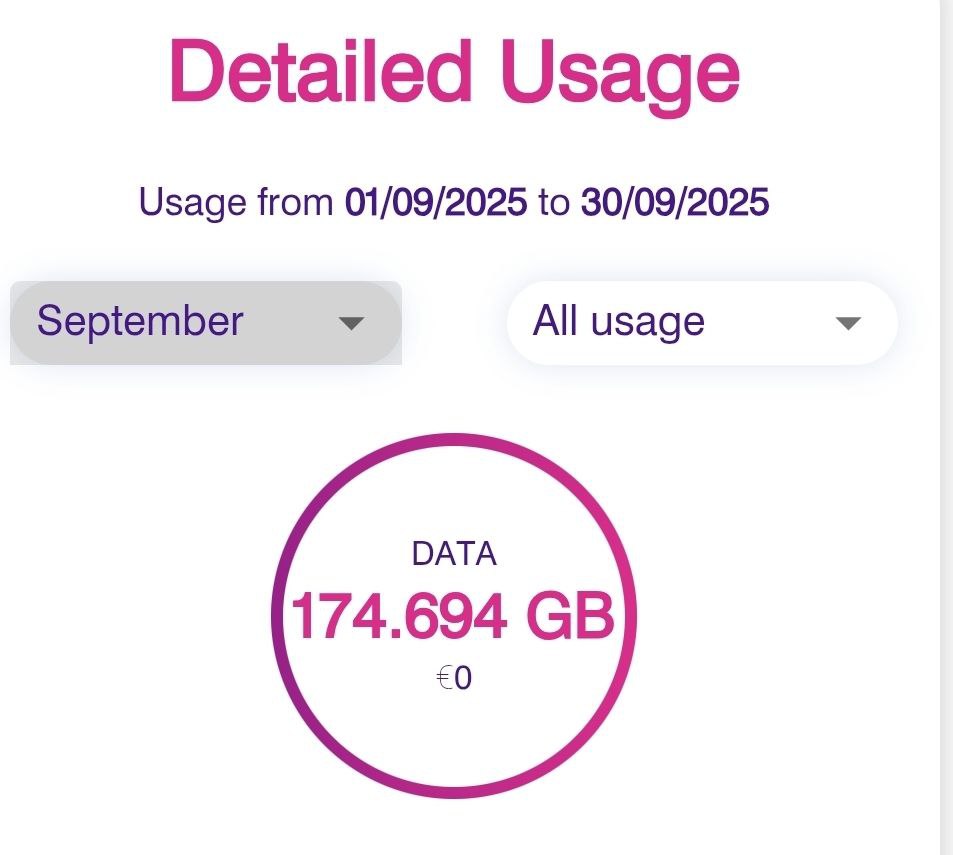Open the September month dropdown
The width and height of the screenshot is (953, 855).
click(205, 322)
